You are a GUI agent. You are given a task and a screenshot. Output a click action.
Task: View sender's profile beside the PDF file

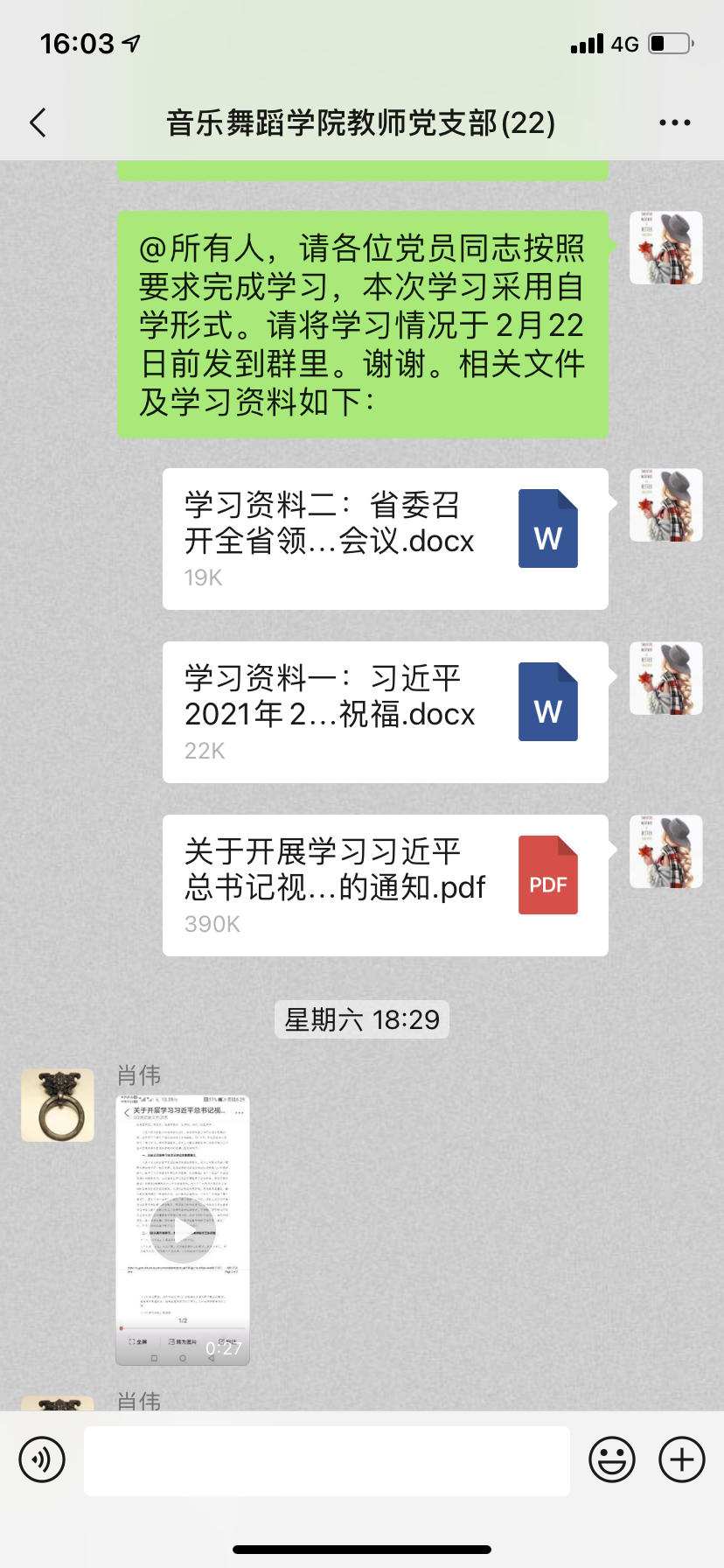(665, 852)
